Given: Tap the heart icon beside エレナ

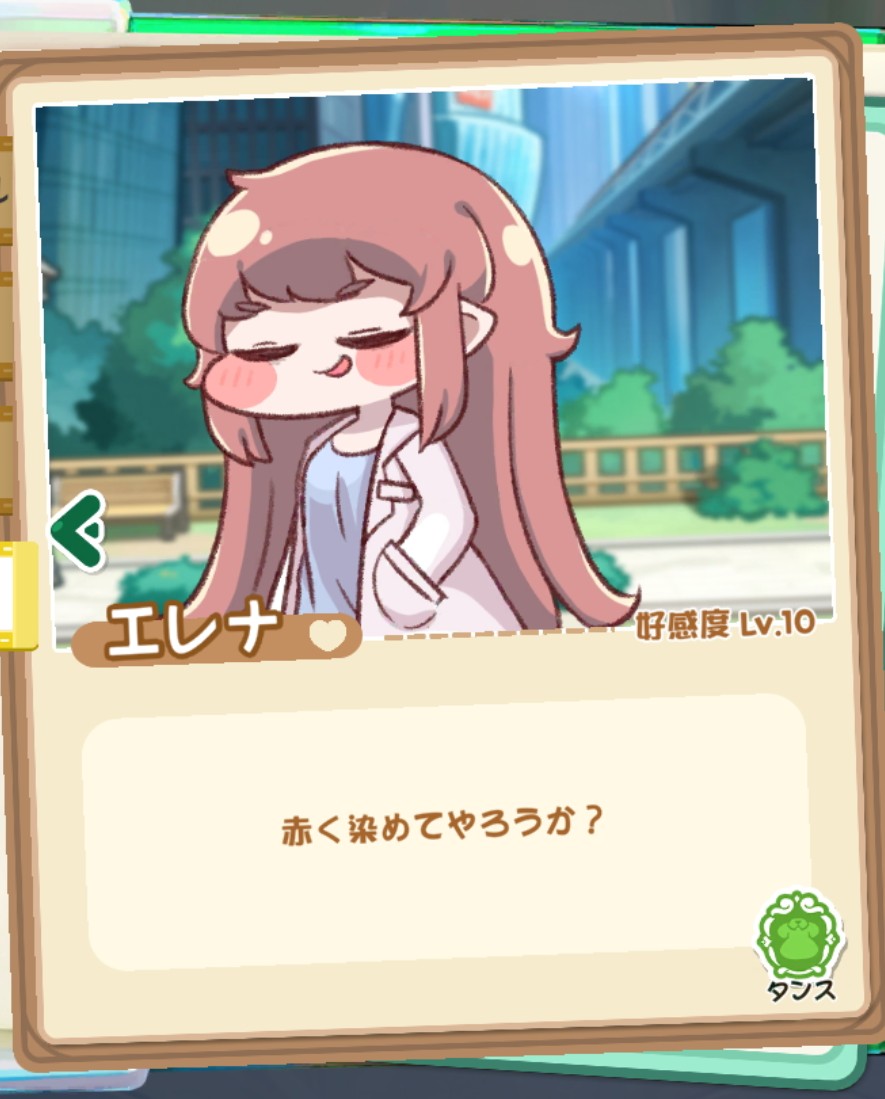Looking at the screenshot, I should (x=327, y=635).
